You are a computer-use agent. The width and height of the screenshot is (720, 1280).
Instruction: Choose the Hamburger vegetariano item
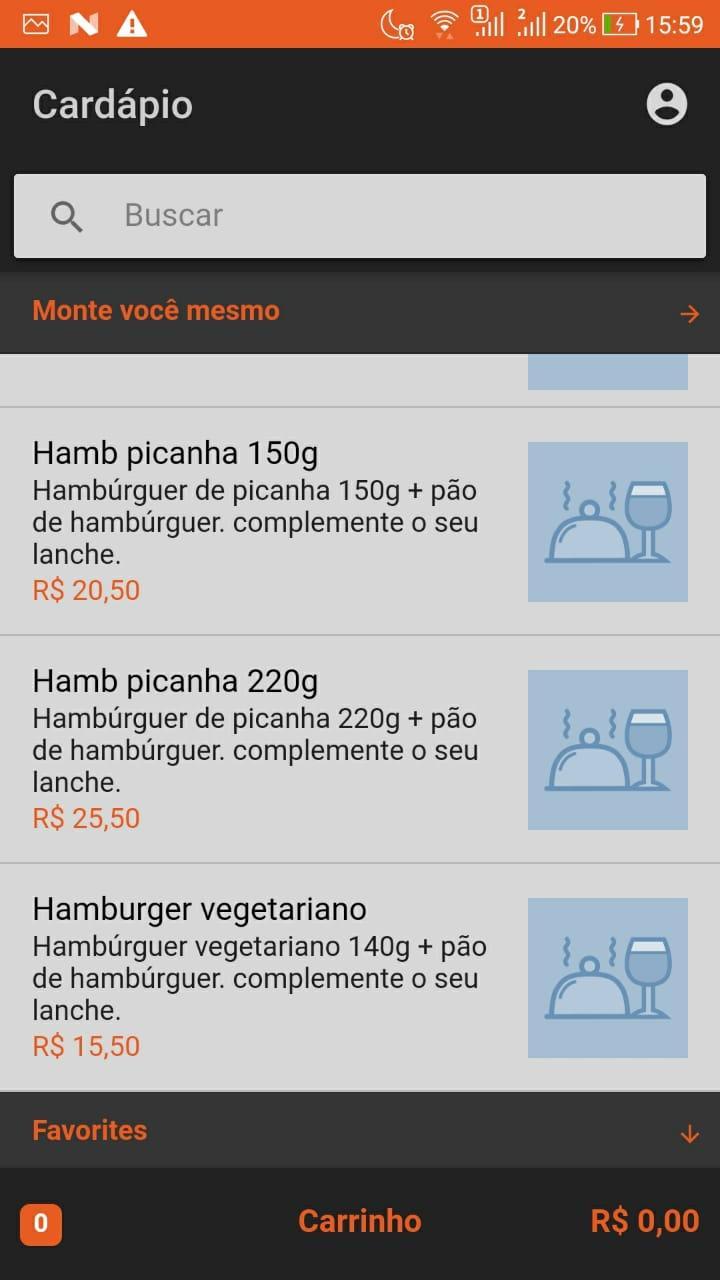click(x=360, y=977)
